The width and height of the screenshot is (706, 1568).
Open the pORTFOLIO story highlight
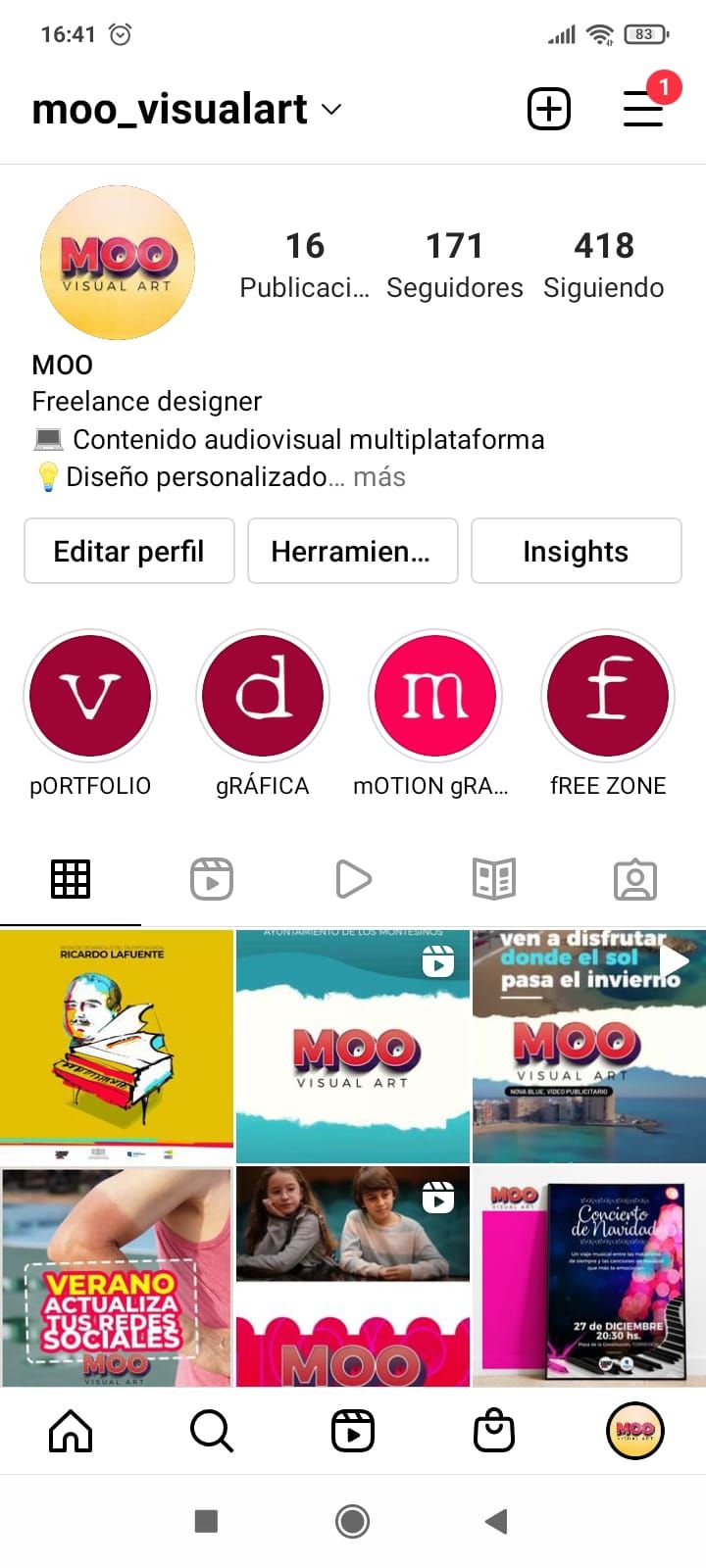pos(90,695)
